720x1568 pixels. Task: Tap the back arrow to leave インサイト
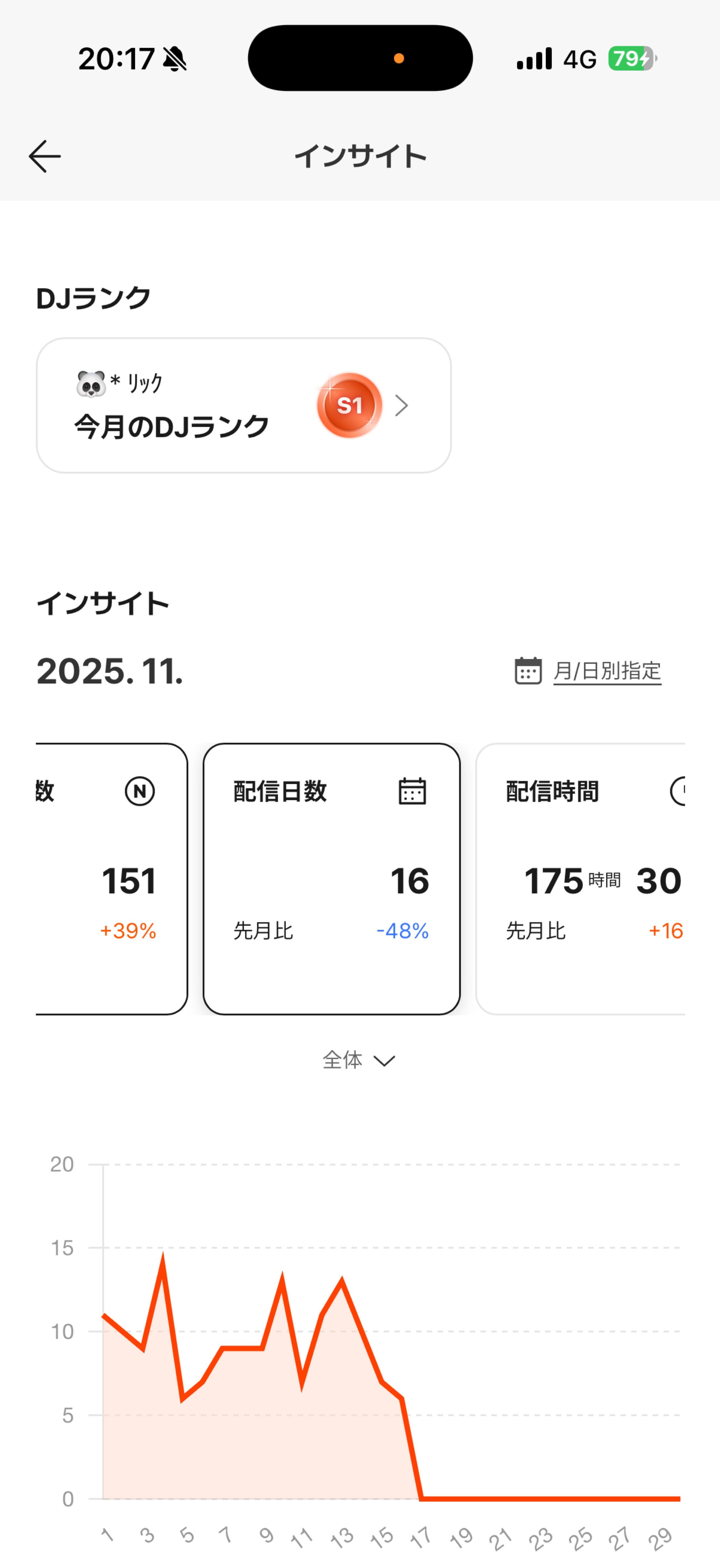[44, 156]
